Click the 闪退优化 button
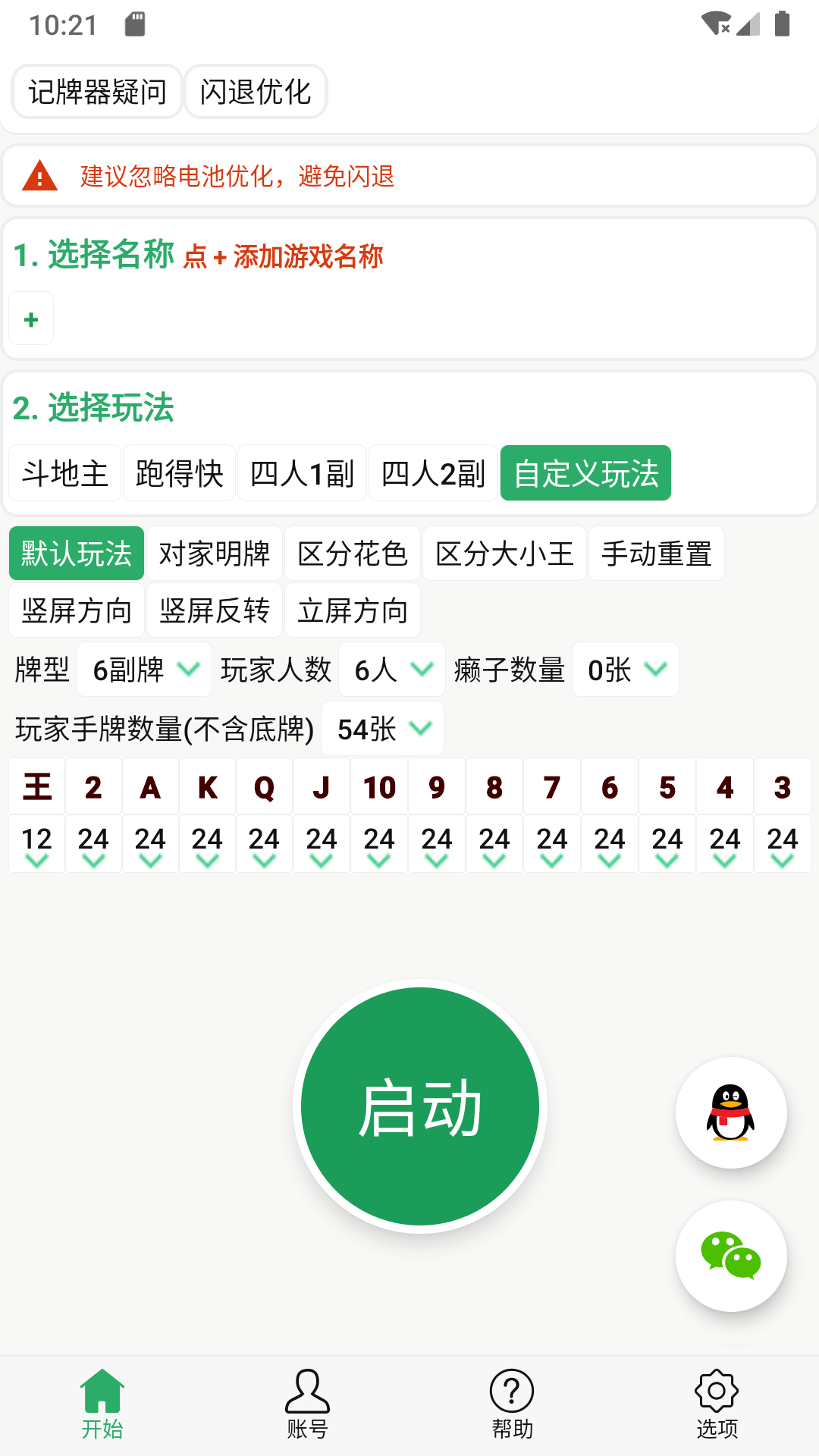The width and height of the screenshot is (819, 1456). [x=255, y=91]
